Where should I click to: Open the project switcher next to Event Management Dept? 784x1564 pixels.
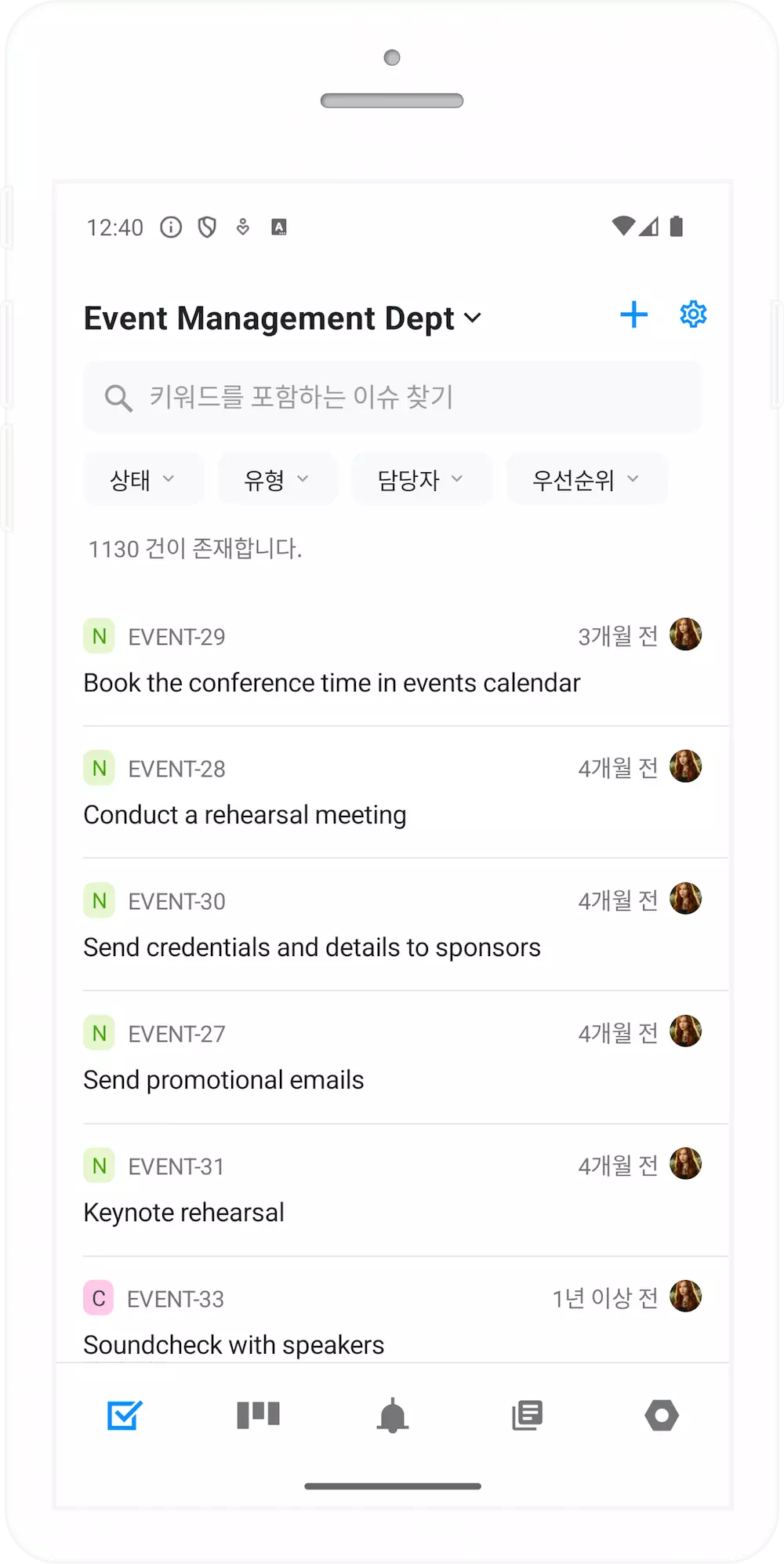(474, 318)
